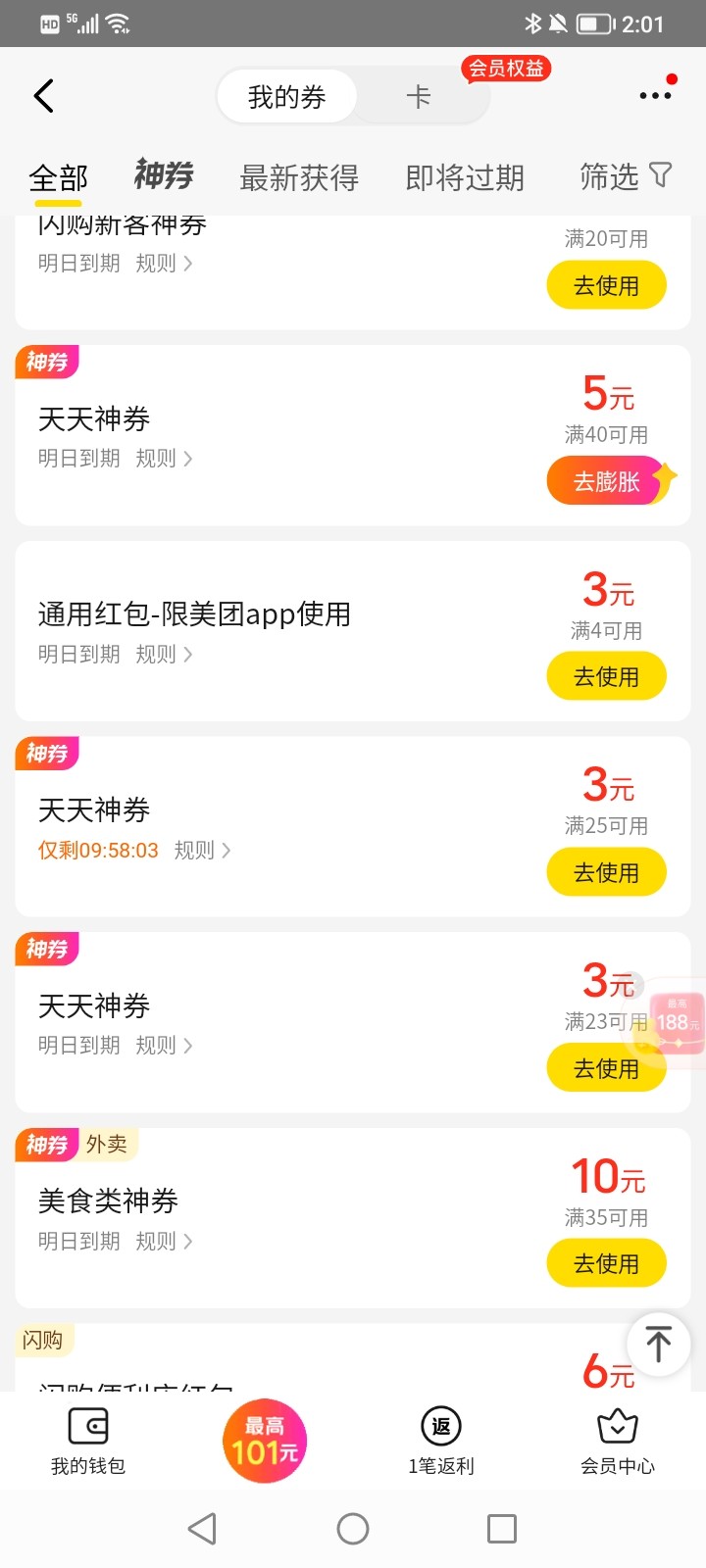
Task: View rules of 通用红包-限美团app使用
Action: pos(164,655)
